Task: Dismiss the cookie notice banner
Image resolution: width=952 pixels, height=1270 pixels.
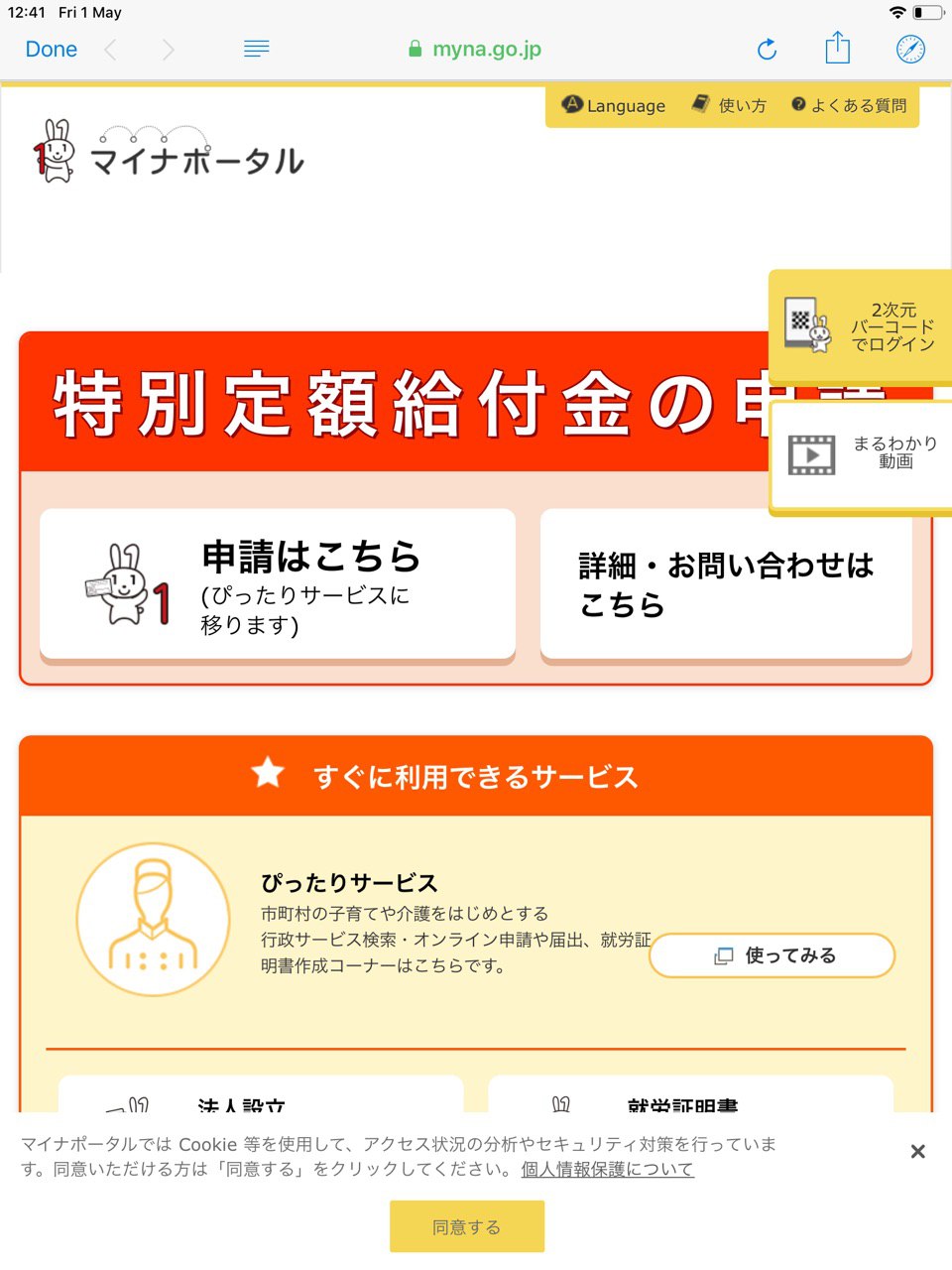Action: pos(917,1151)
